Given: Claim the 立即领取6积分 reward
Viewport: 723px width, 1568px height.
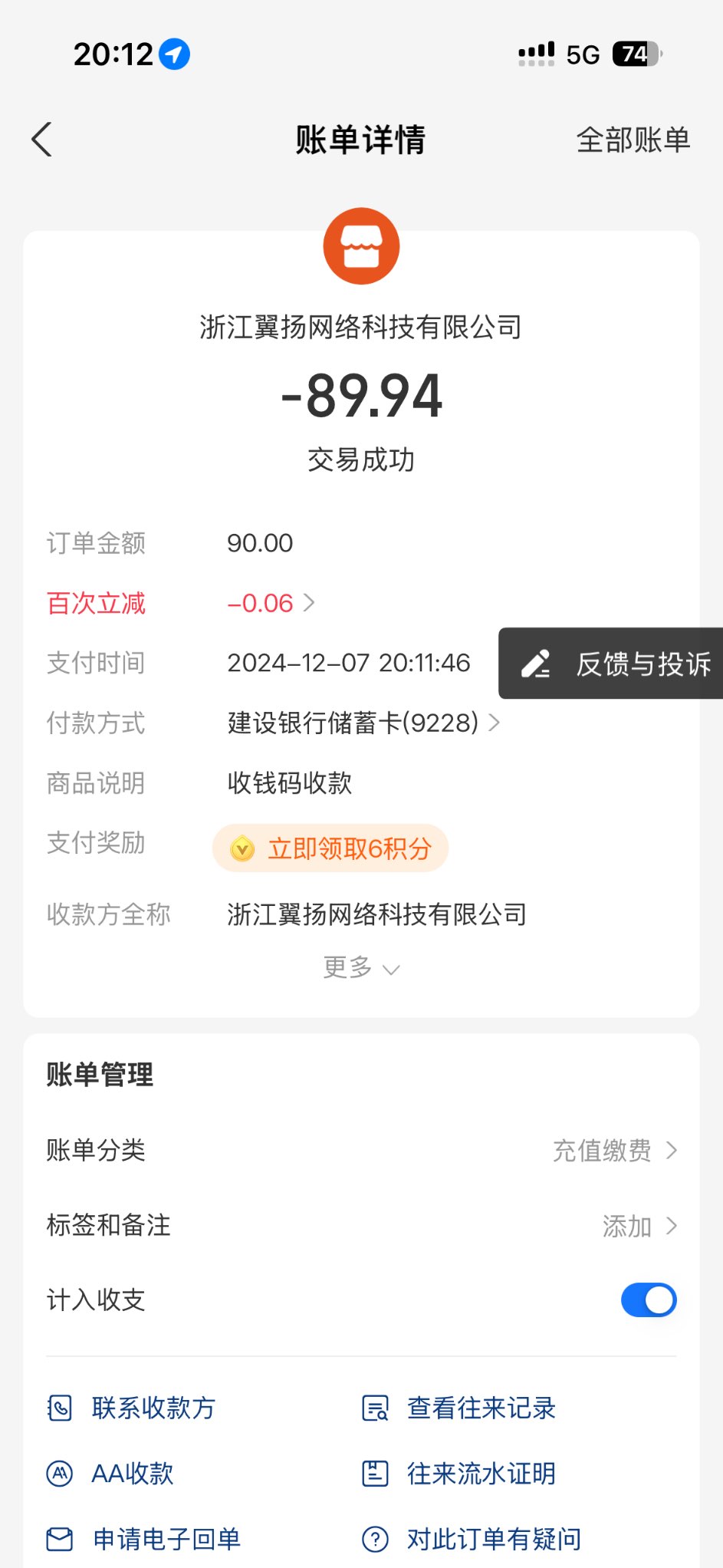Looking at the screenshot, I should (330, 848).
